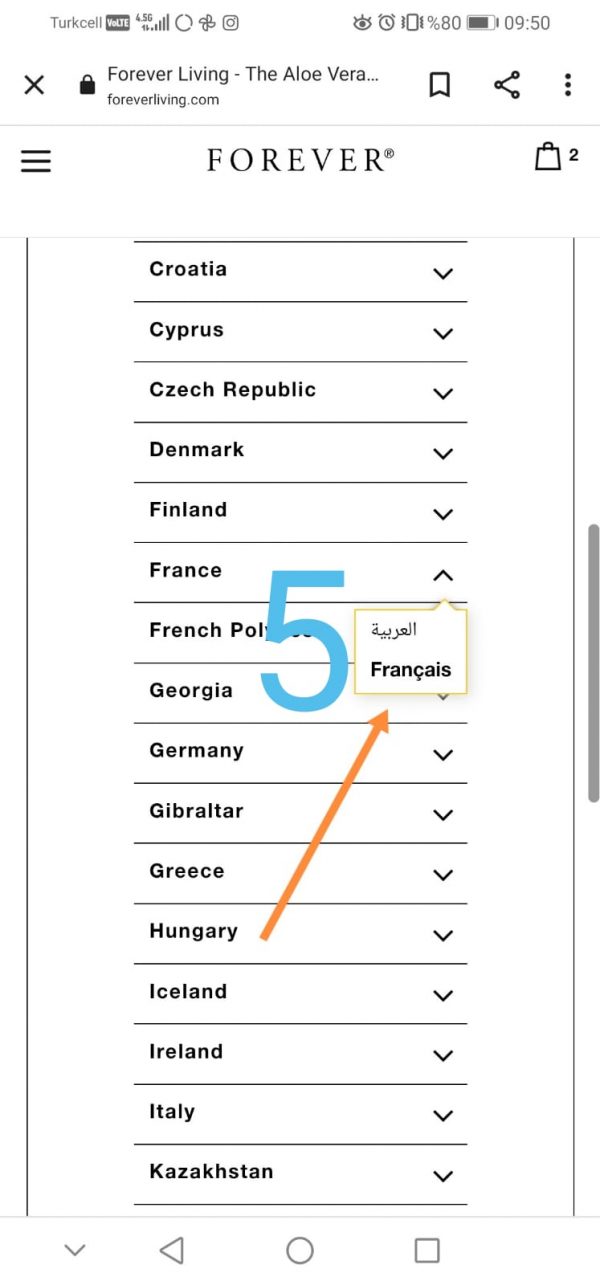Choose the Arabic language option

coord(394,630)
